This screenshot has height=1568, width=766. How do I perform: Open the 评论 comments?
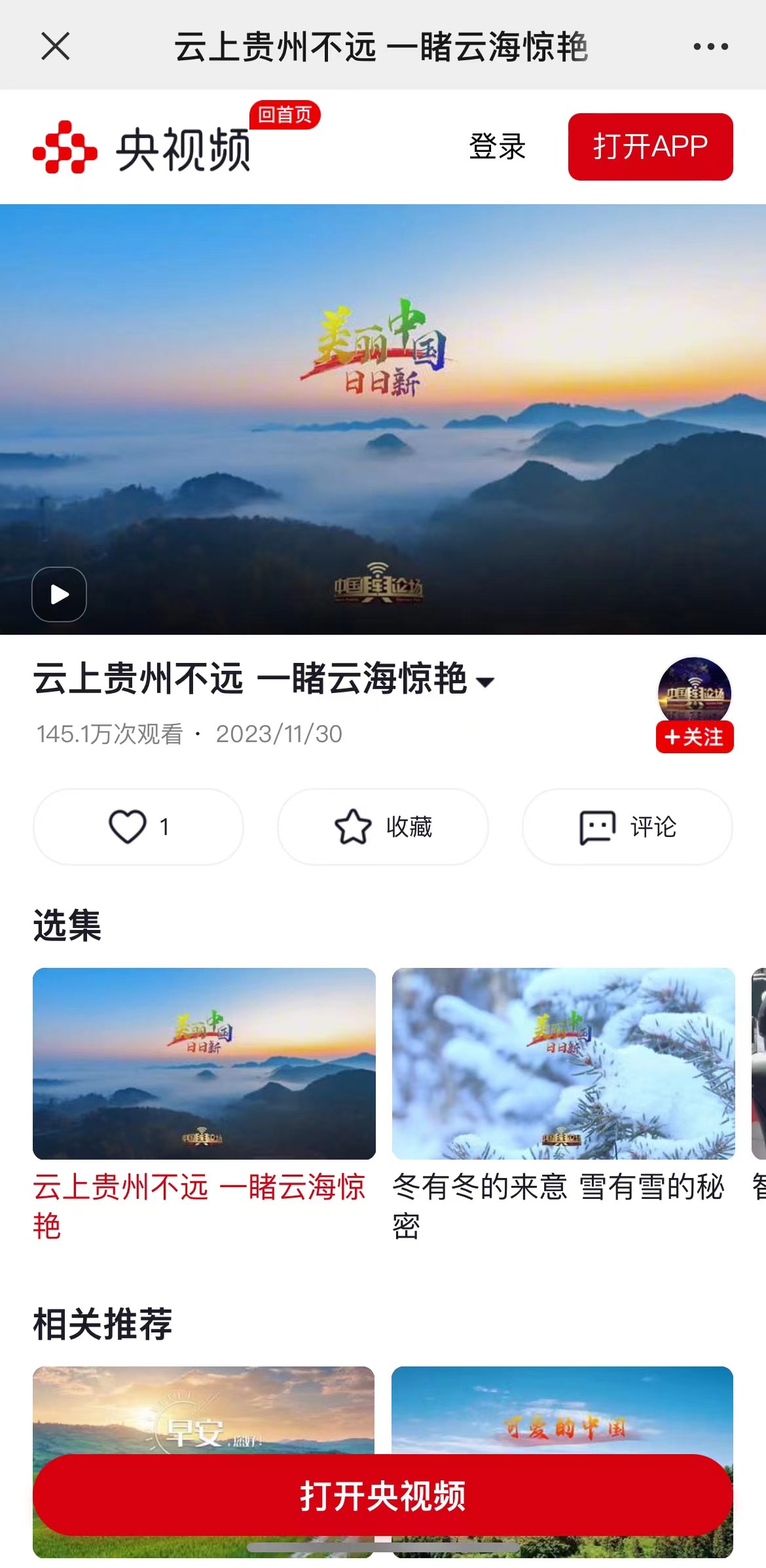click(x=627, y=827)
